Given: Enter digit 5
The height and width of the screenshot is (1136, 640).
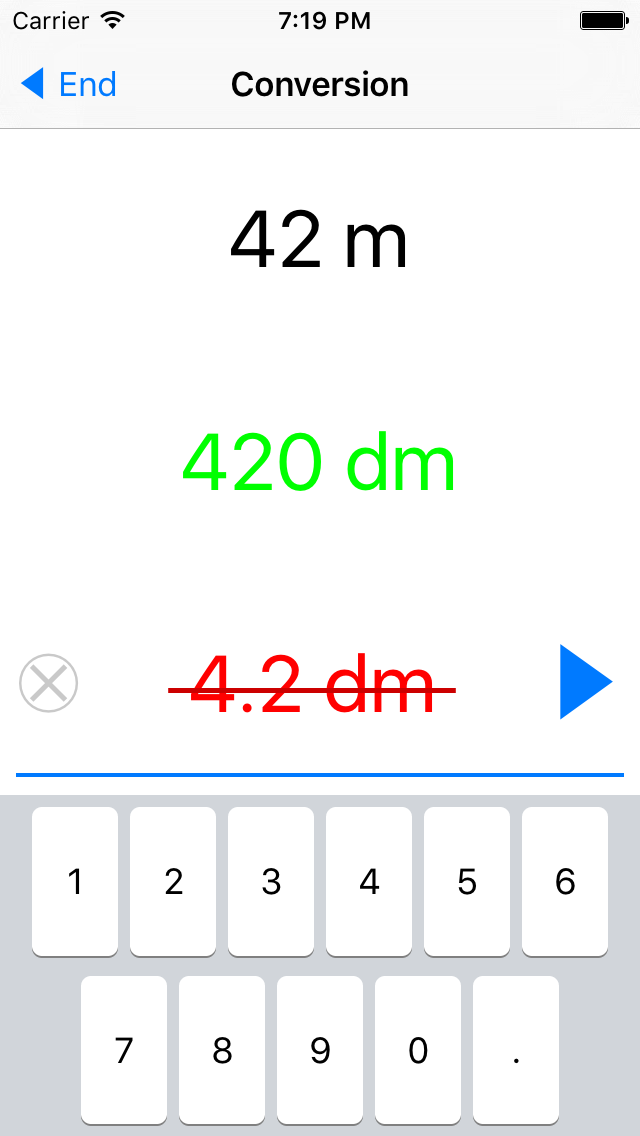Looking at the screenshot, I should click(467, 881).
